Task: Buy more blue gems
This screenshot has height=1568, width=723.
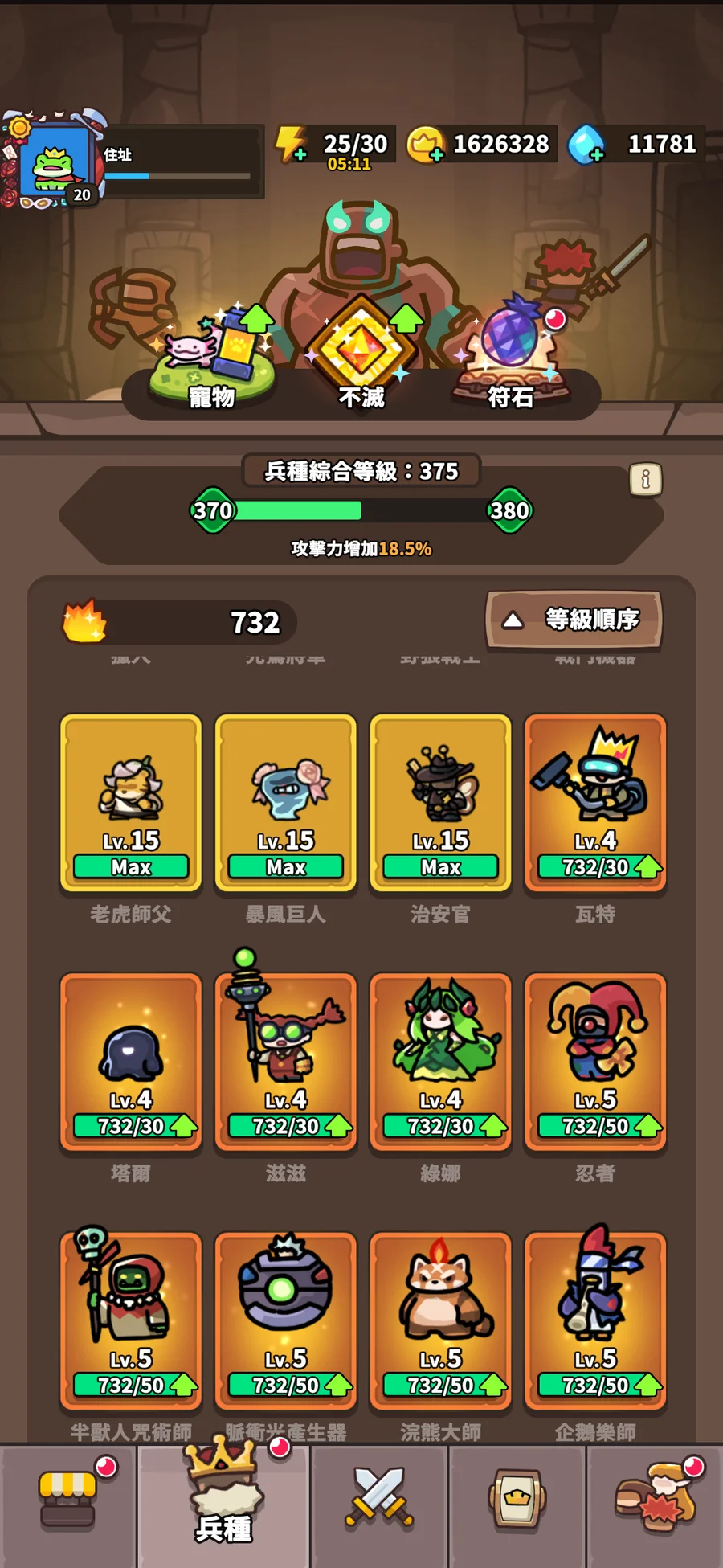Action: tap(586, 145)
